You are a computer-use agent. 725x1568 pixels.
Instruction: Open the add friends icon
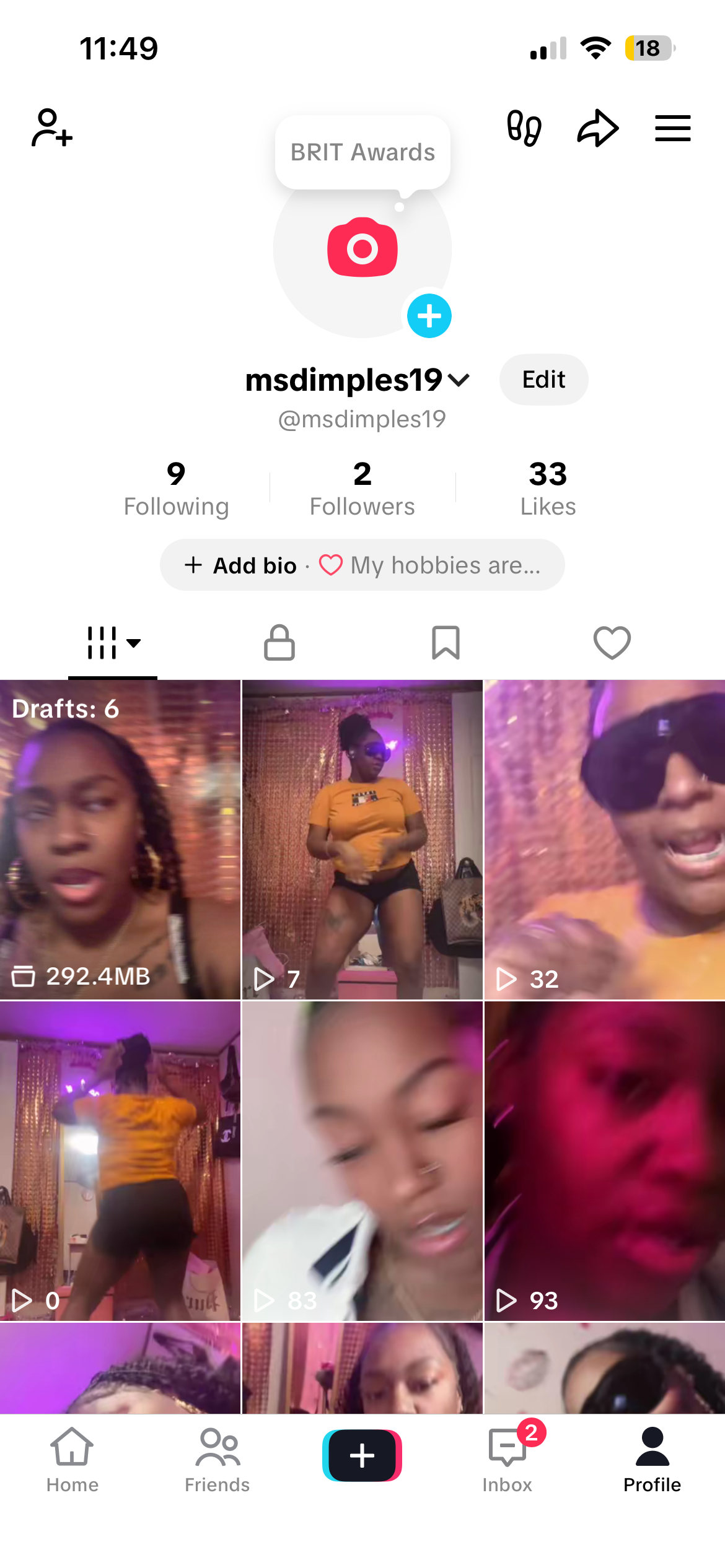click(x=52, y=128)
